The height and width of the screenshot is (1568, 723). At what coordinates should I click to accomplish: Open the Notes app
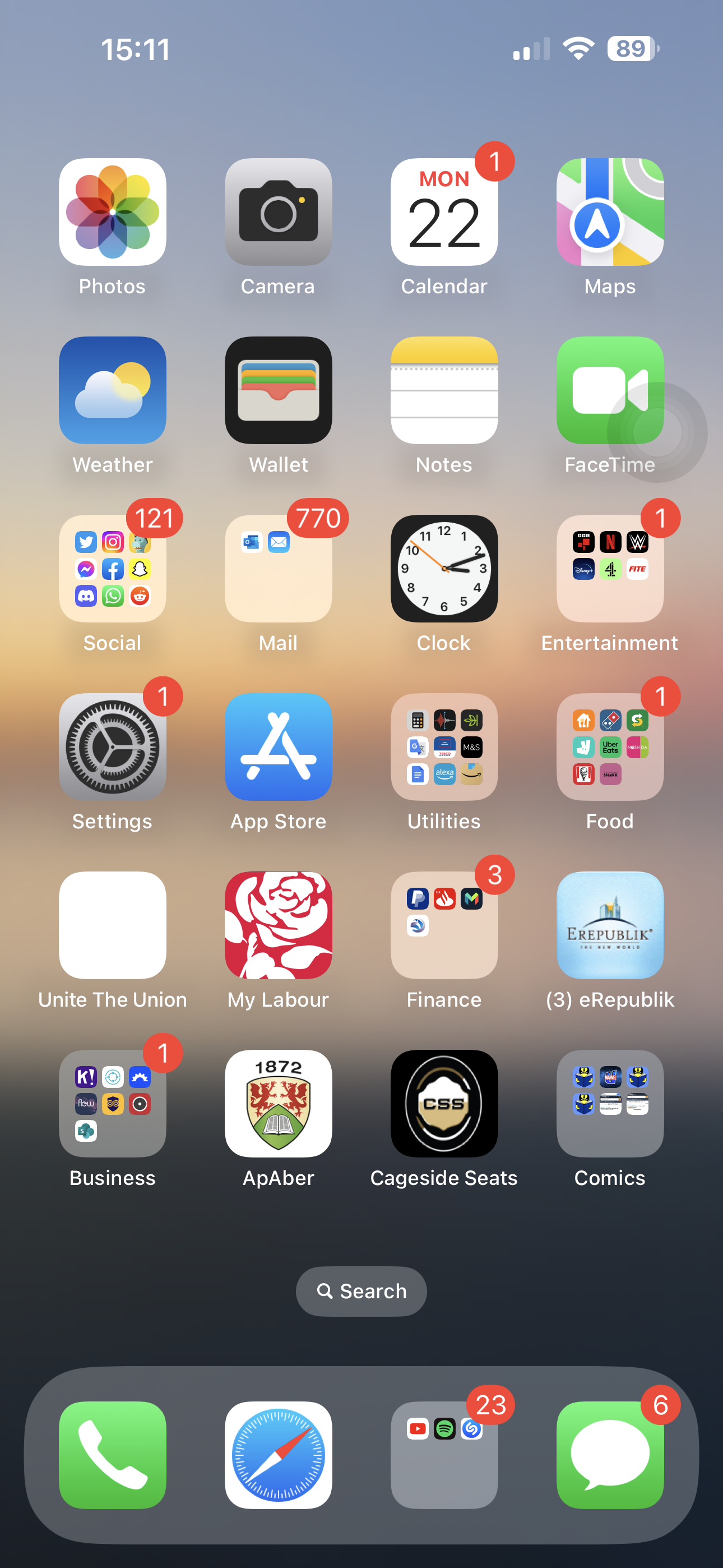[x=444, y=390]
